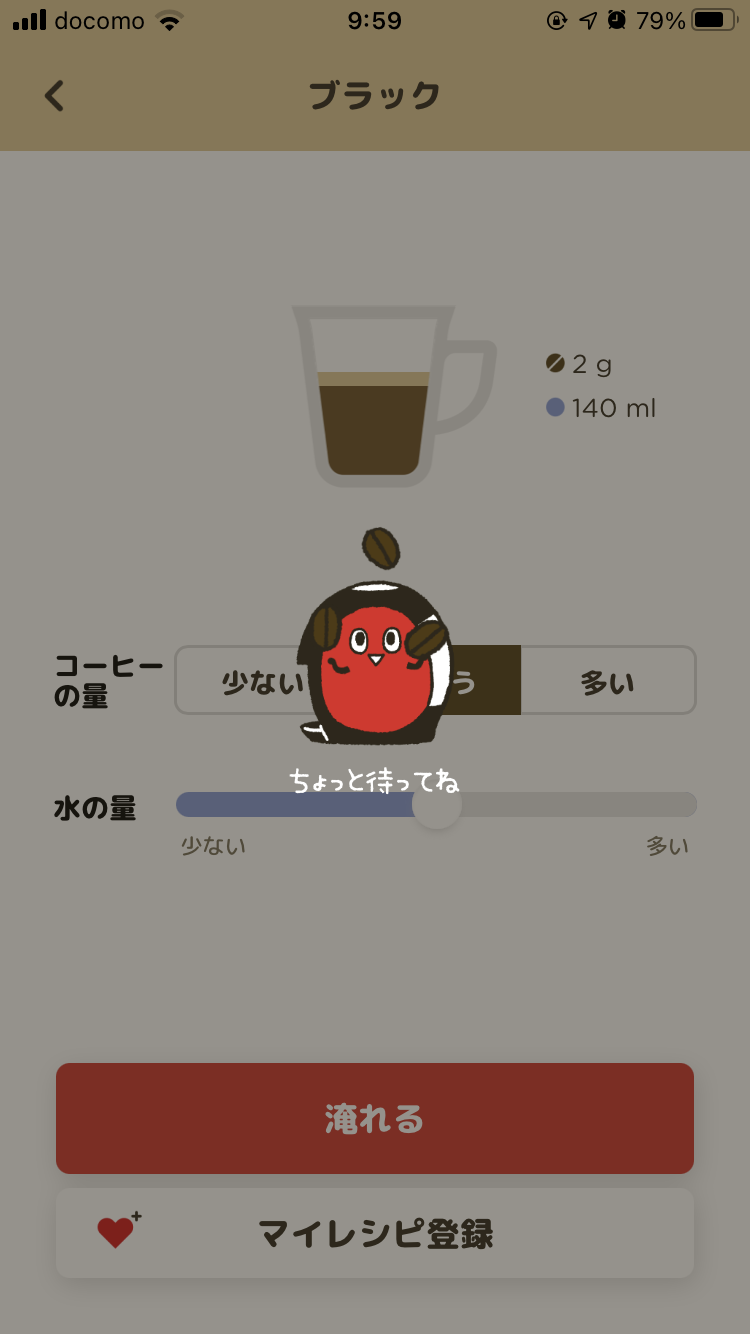This screenshot has width=750, height=1334.
Task: Go back using the arrow icon
Action: coord(54,96)
